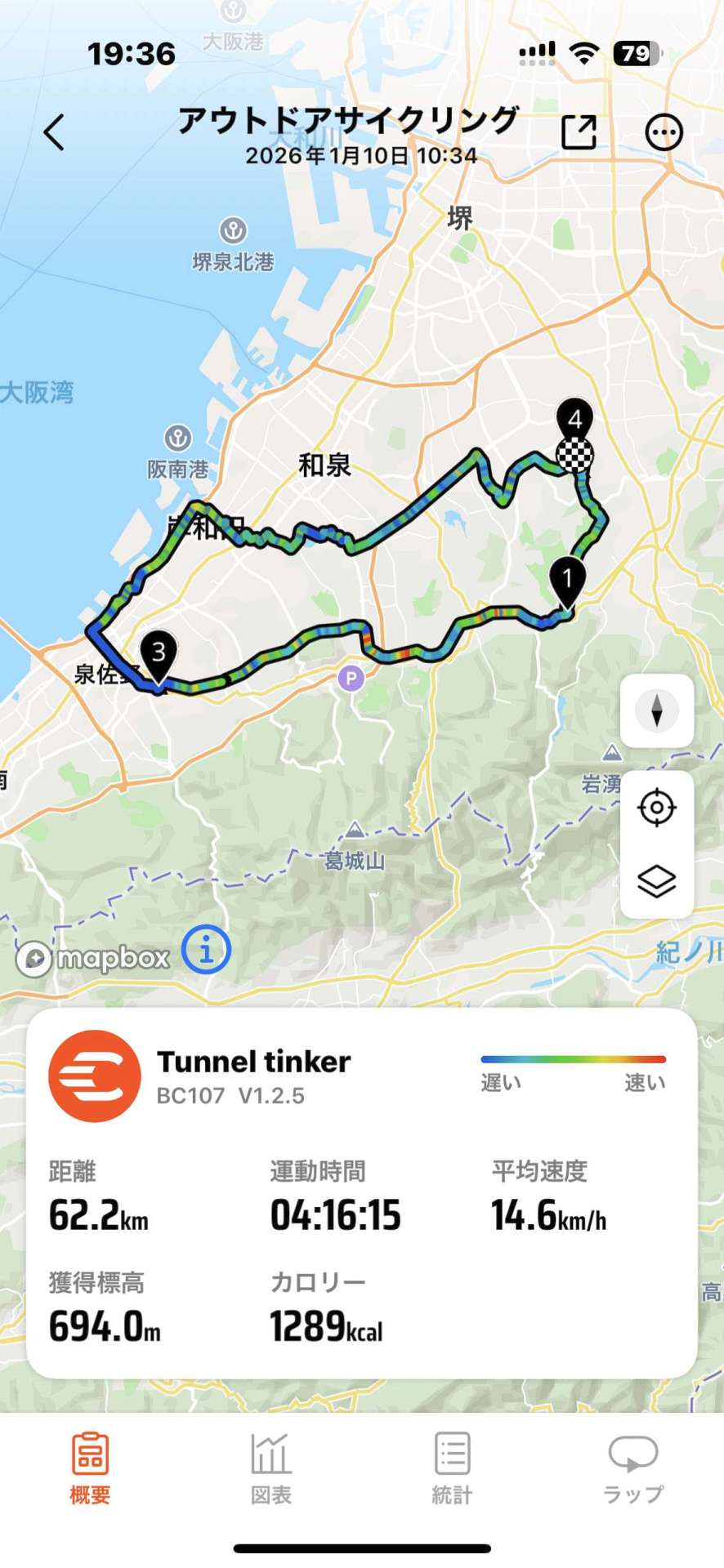Viewport: 724px width, 1568px height.
Task: Go back using the top-left arrow
Action: tap(55, 132)
